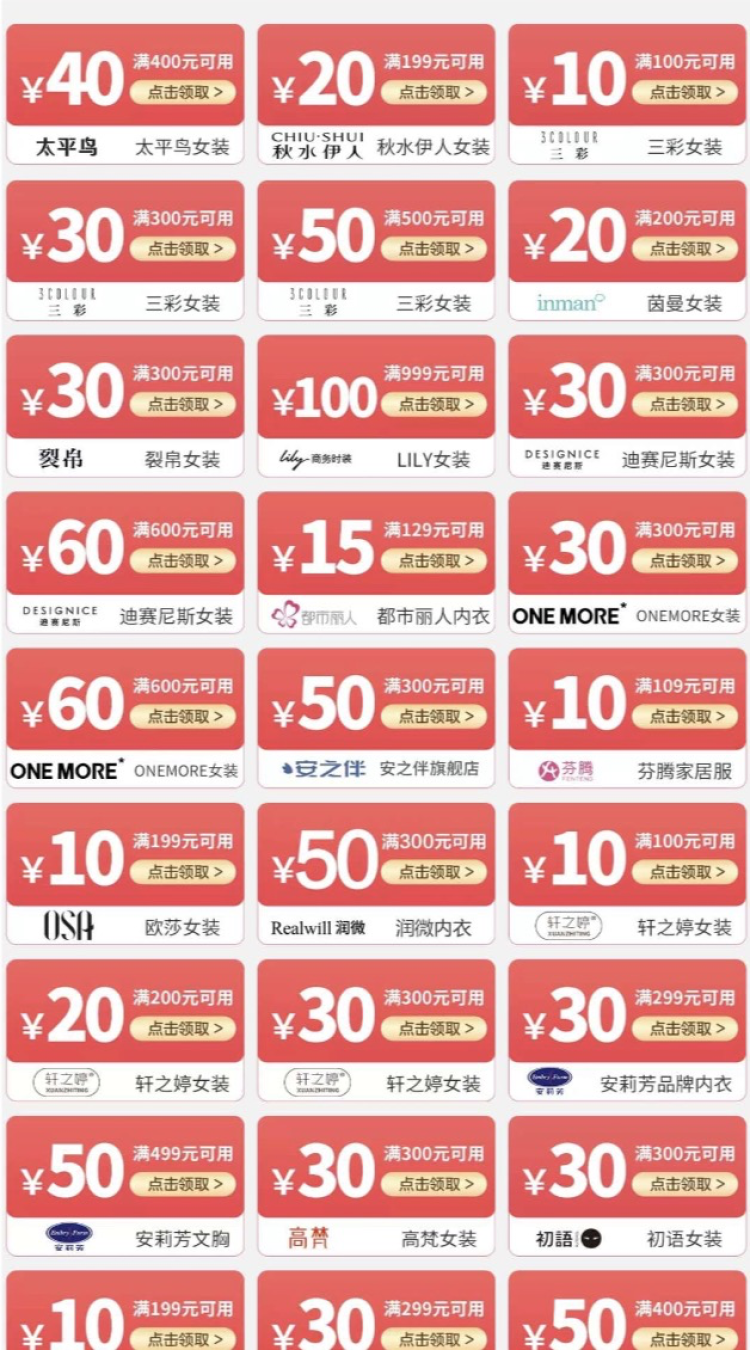Get the ¥100 LILY女装 coupon
The height and width of the screenshot is (1350, 750).
(434, 405)
